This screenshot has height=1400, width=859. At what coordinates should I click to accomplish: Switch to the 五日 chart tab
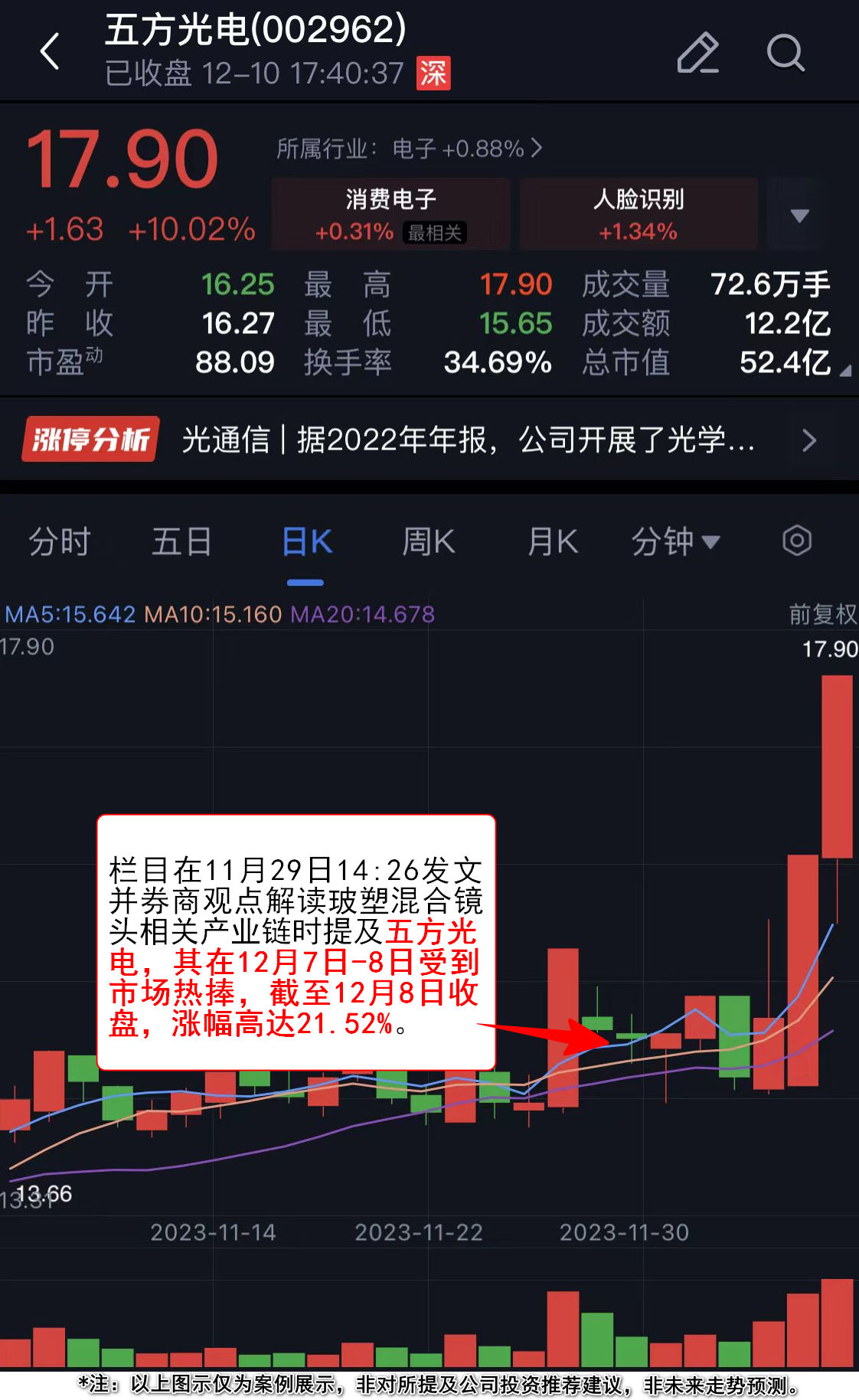[181, 542]
